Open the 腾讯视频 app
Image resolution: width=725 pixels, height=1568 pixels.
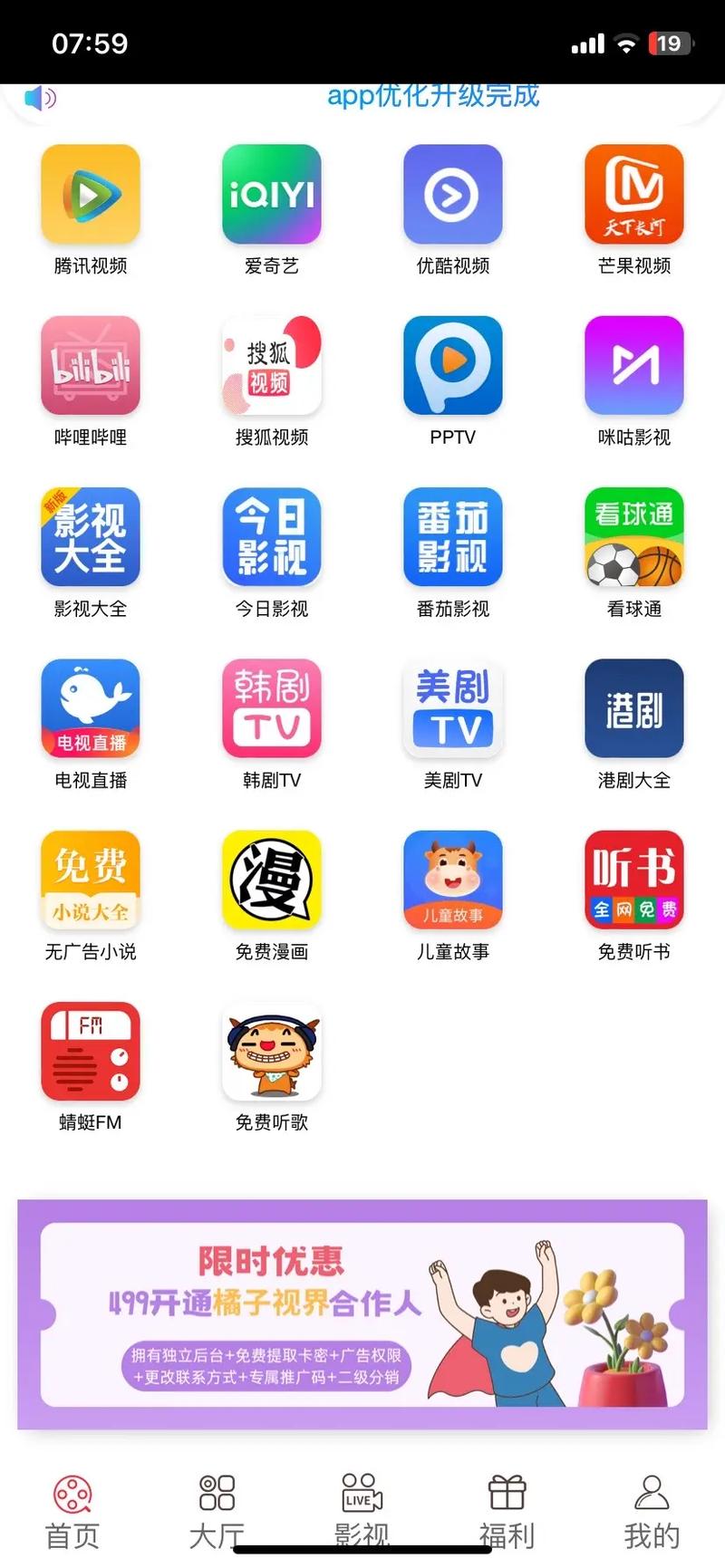pyautogui.click(x=90, y=195)
